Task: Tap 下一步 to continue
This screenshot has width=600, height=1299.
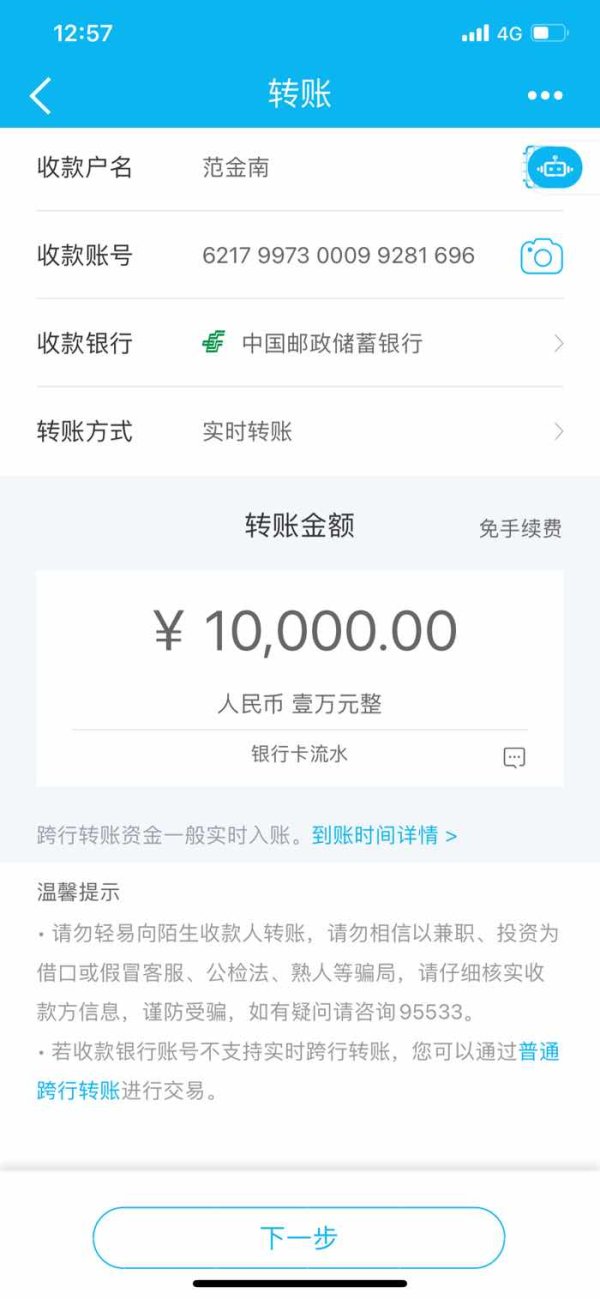Action: pyautogui.click(x=299, y=1237)
